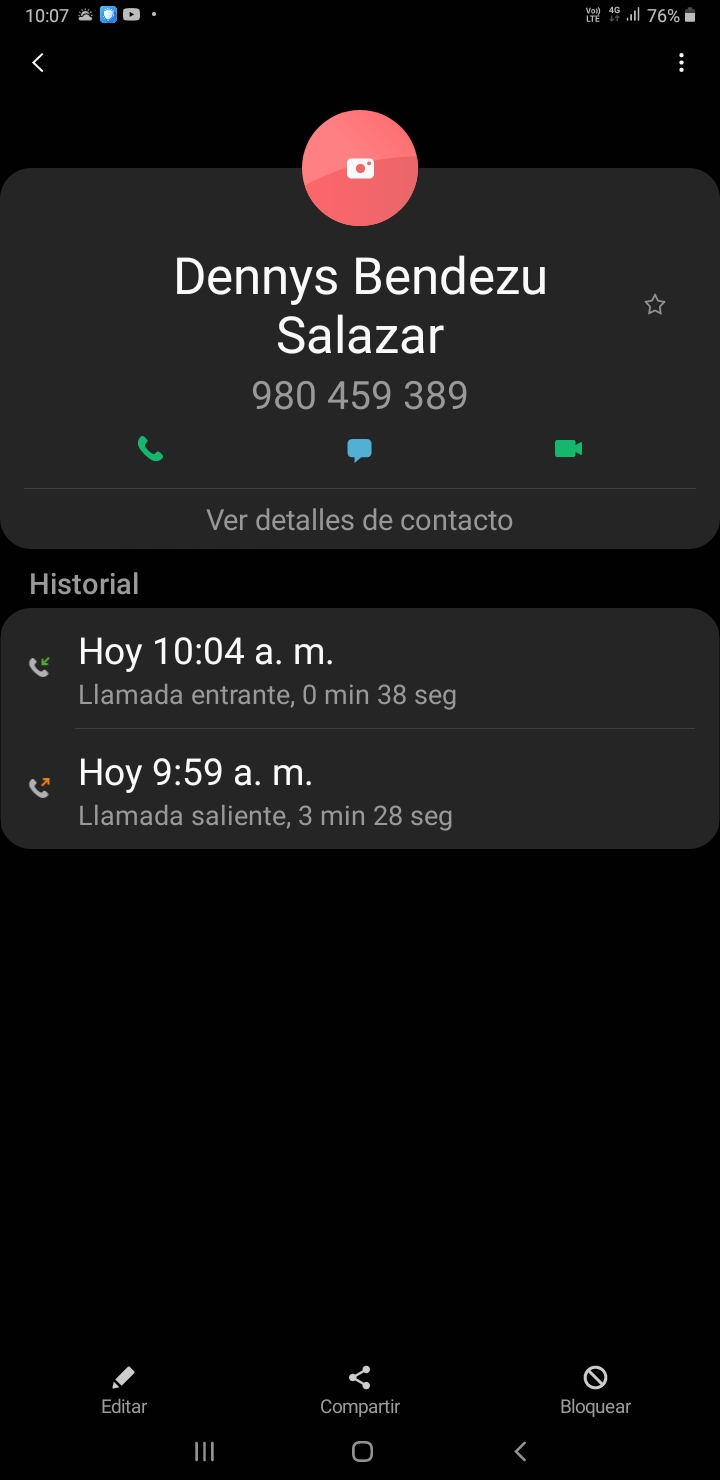Image resolution: width=720 pixels, height=1480 pixels.
Task: Go to the home screen
Action: click(x=362, y=1451)
